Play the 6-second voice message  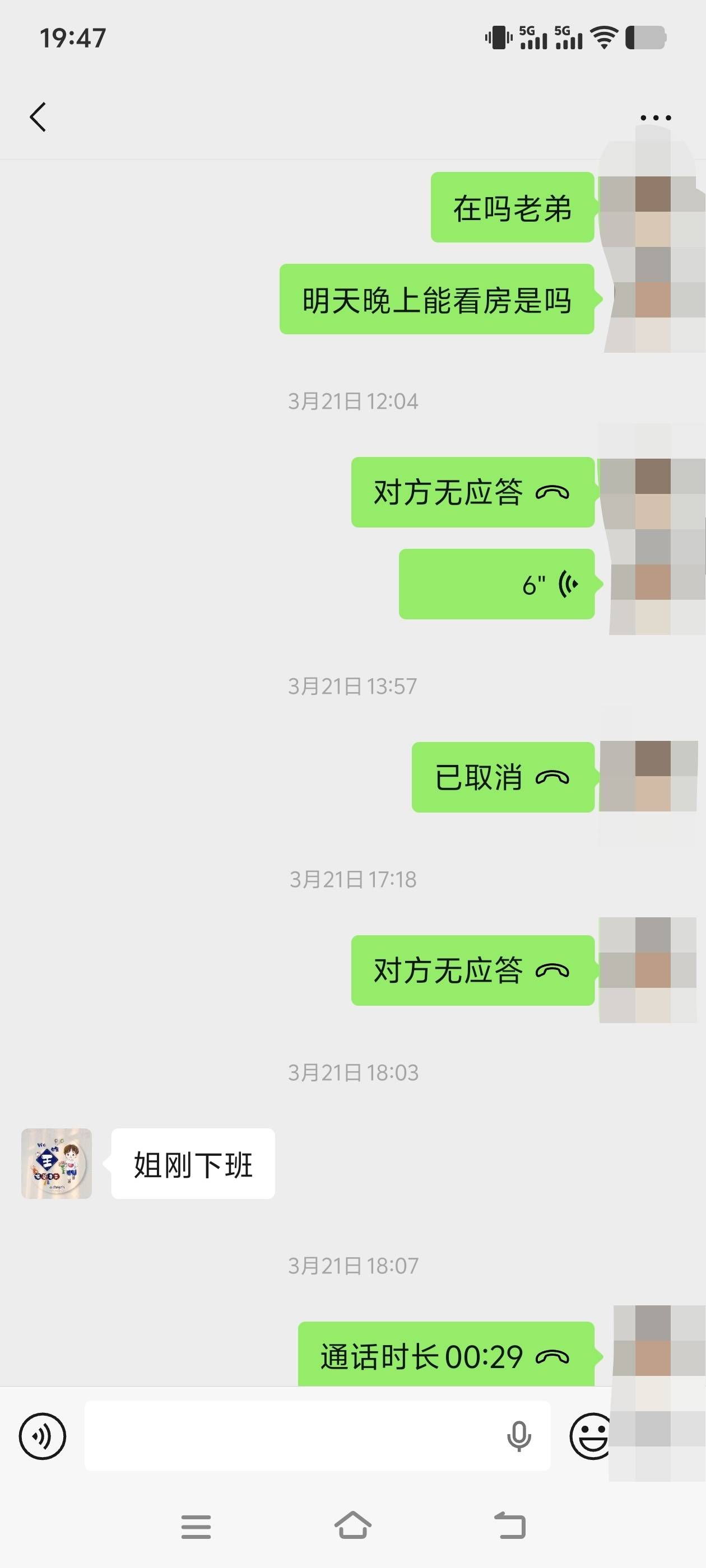point(496,584)
